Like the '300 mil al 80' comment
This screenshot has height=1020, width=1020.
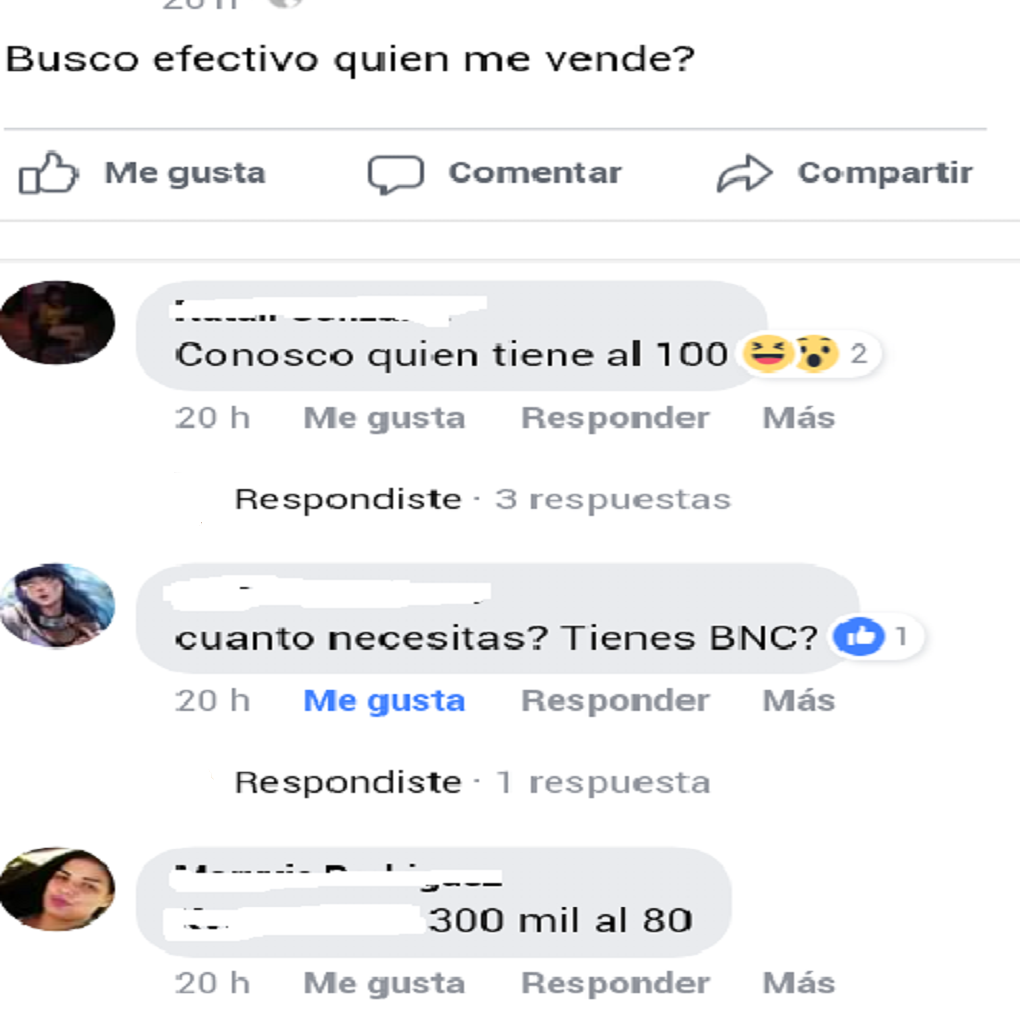384,984
